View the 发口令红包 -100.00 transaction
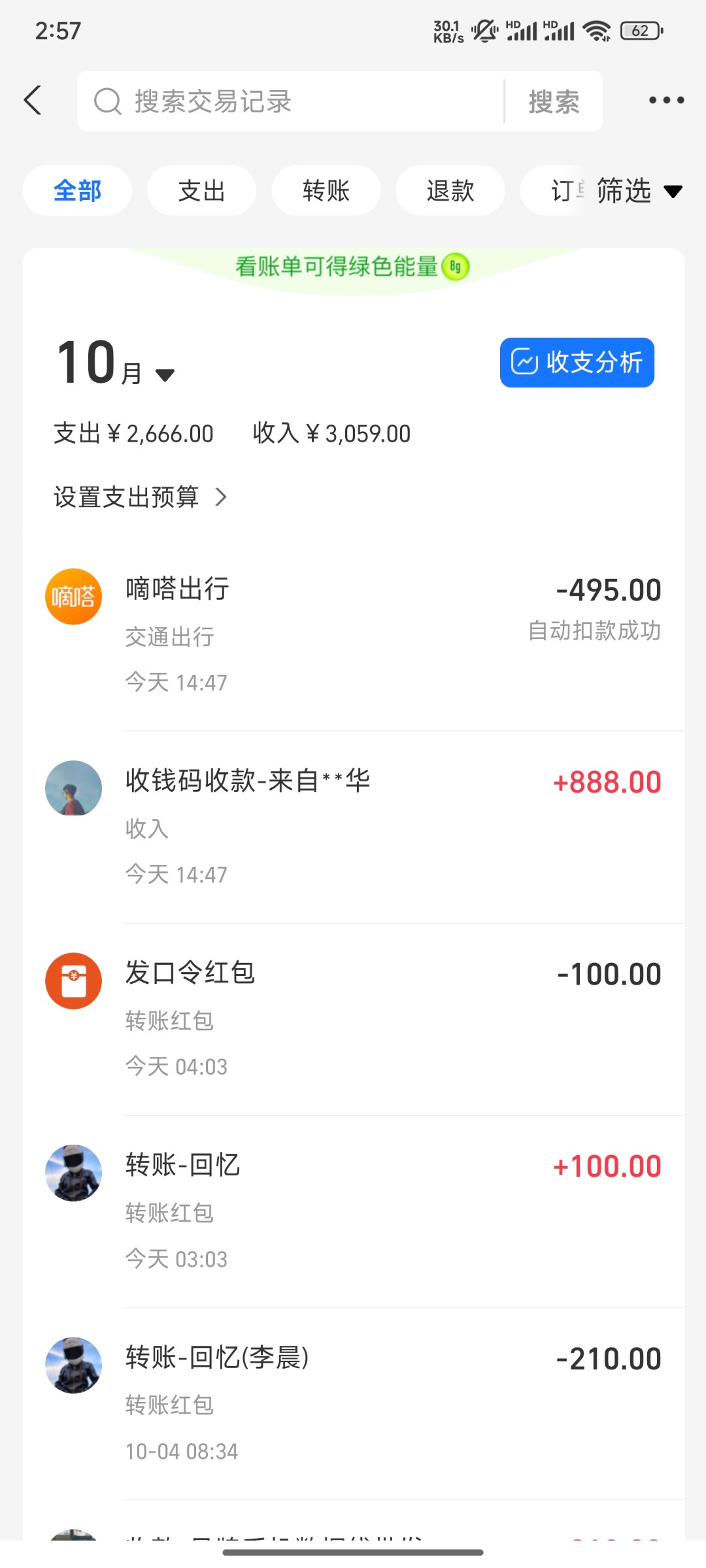This screenshot has width=706, height=1568. [354, 1019]
